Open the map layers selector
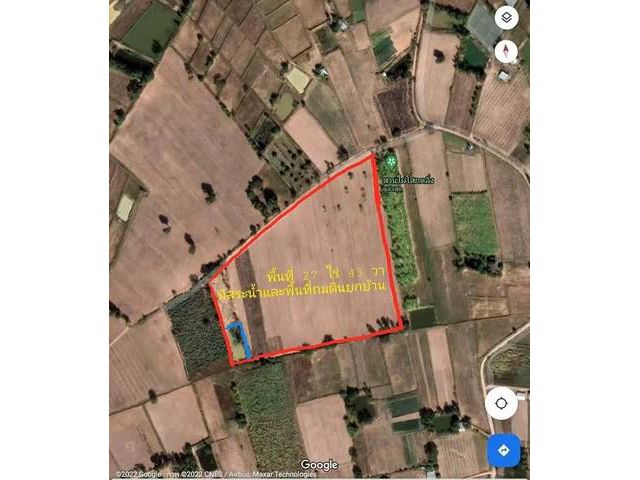Image resolution: width=640 pixels, height=480 pixels. [506, 17]
